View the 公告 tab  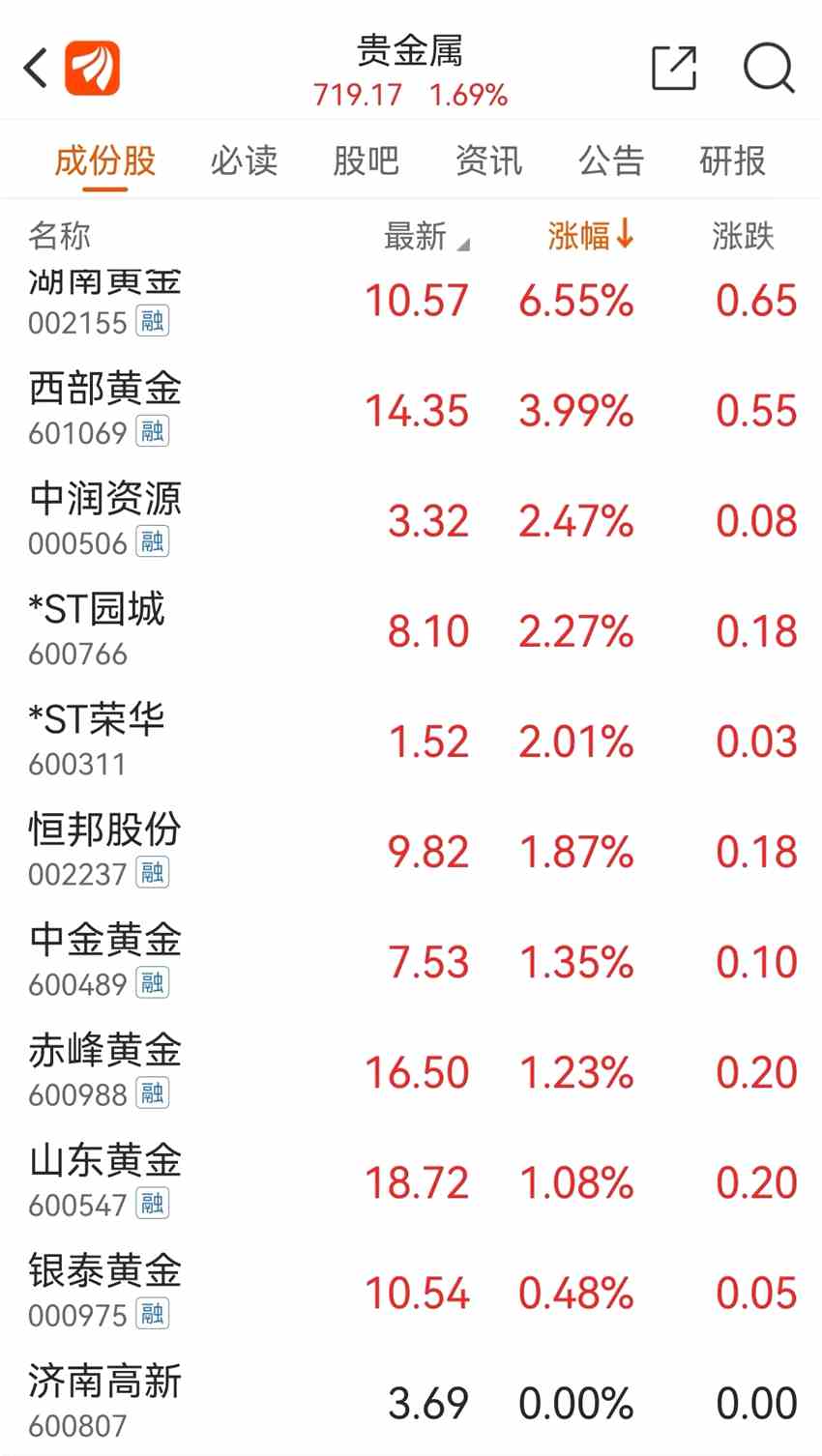pos(611,160)
